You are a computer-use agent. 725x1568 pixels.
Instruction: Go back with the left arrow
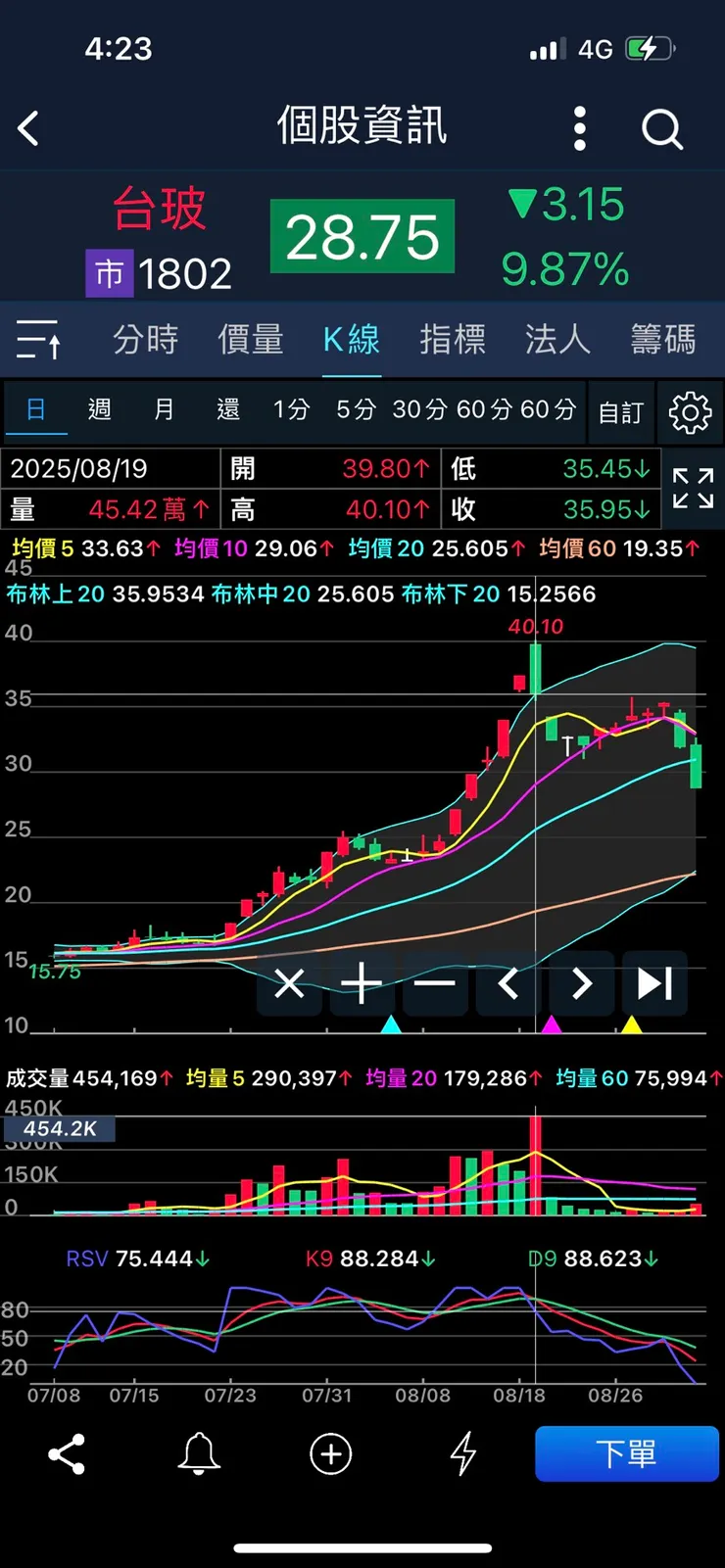click(x=26, y=128)
